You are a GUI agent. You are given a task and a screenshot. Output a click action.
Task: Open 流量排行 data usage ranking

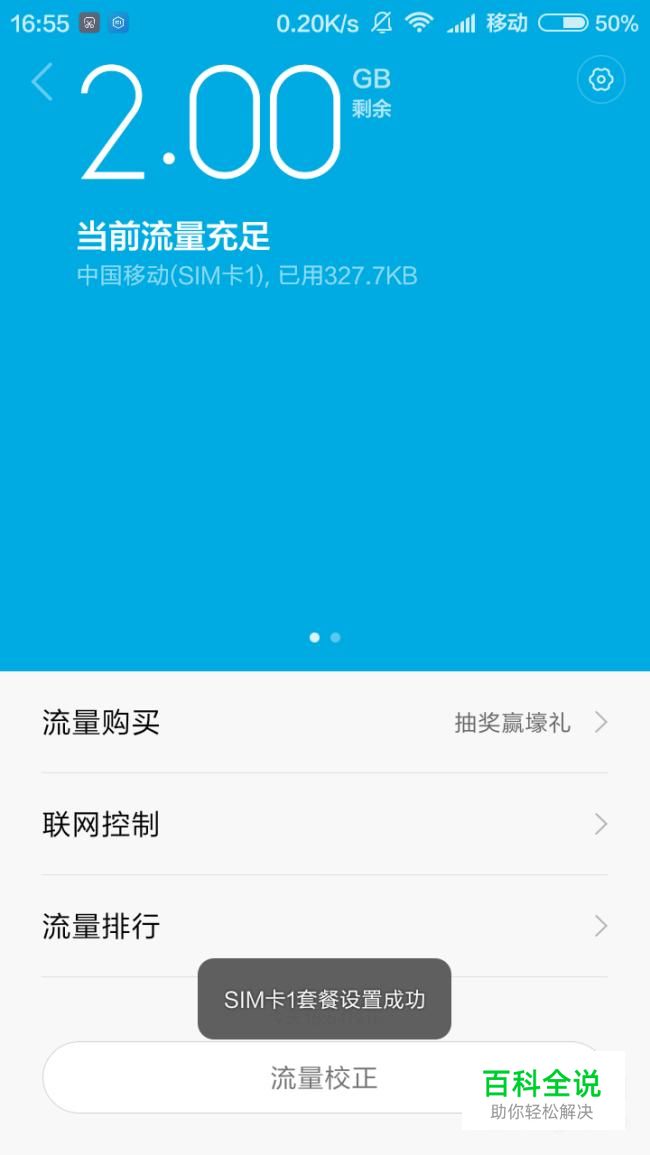324,926
